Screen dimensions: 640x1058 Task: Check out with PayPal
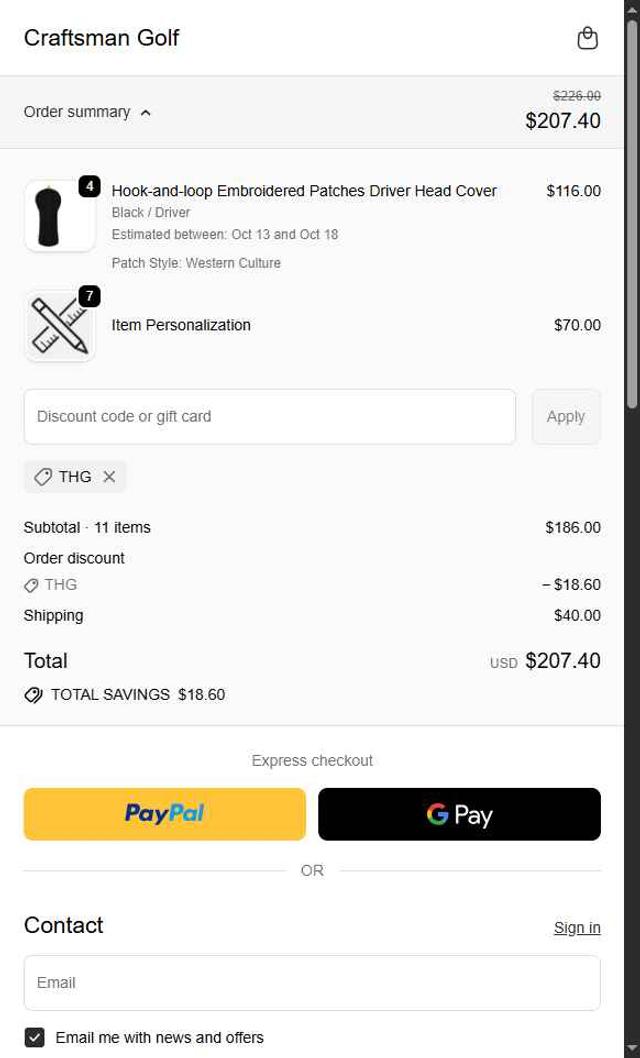[165, 814]
